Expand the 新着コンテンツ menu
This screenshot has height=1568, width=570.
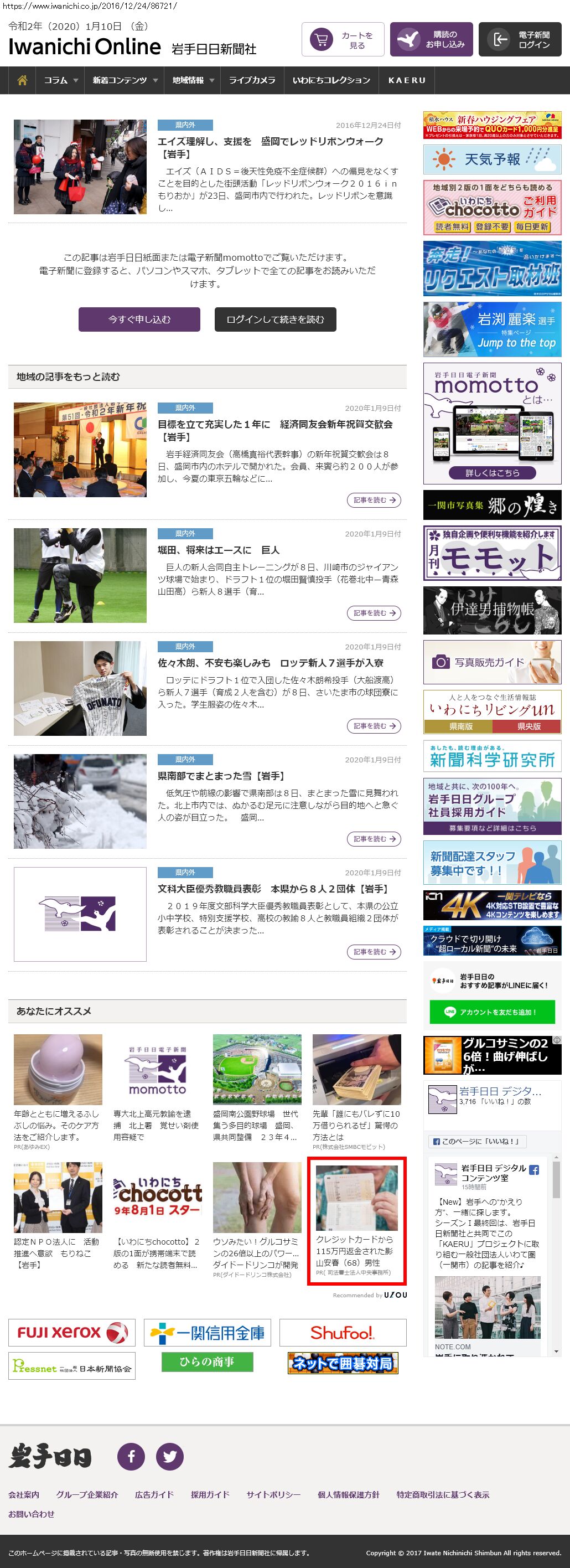pos(125,80)
